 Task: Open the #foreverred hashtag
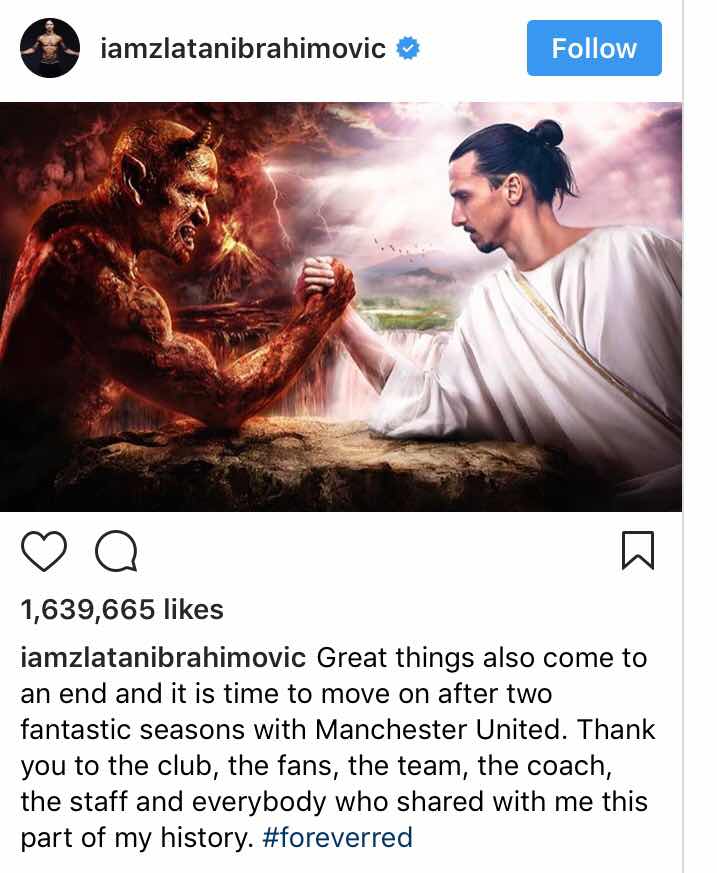click(x=336, y=836)
